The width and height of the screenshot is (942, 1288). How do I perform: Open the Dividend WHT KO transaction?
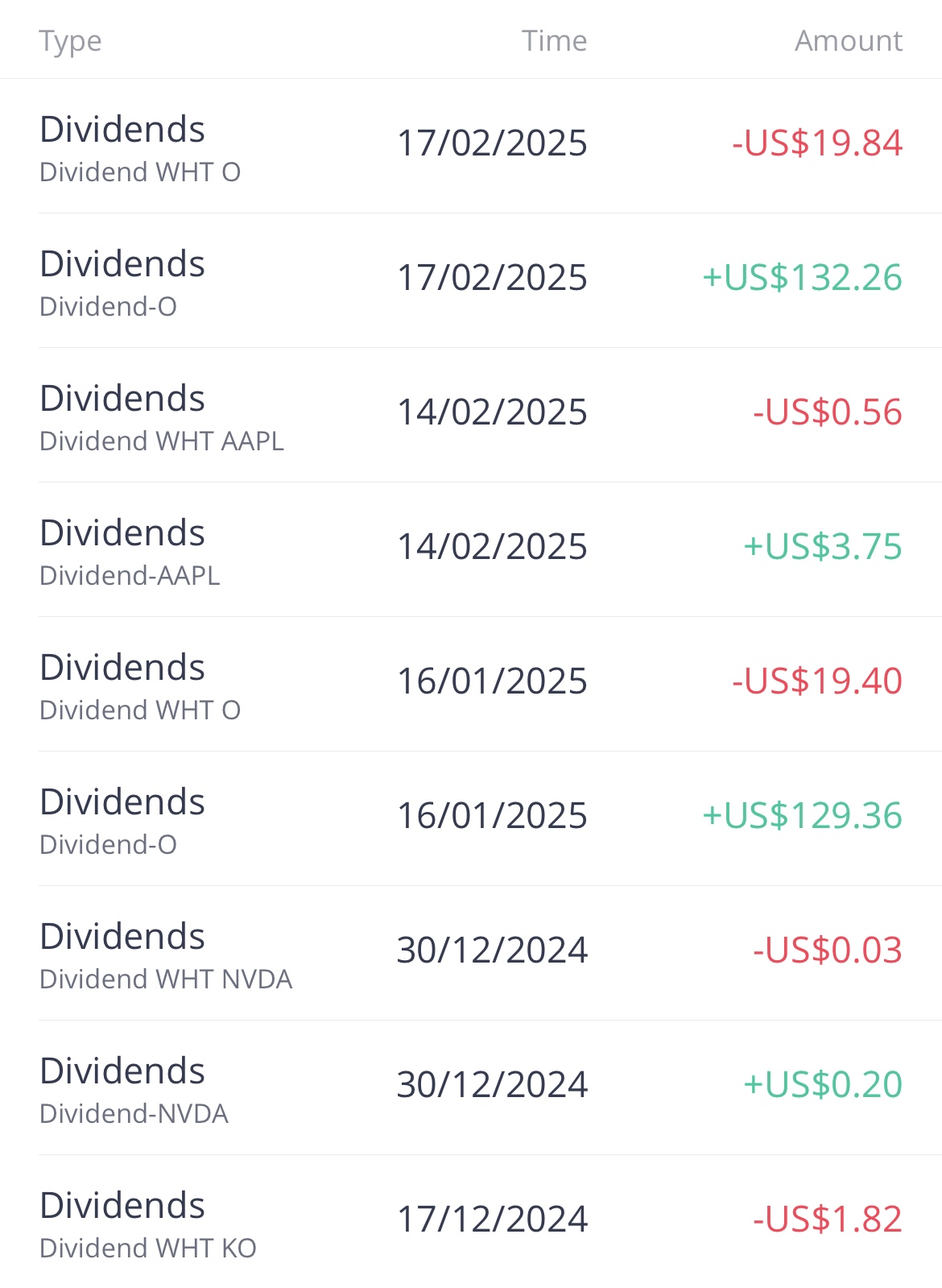coord(471,1222)
